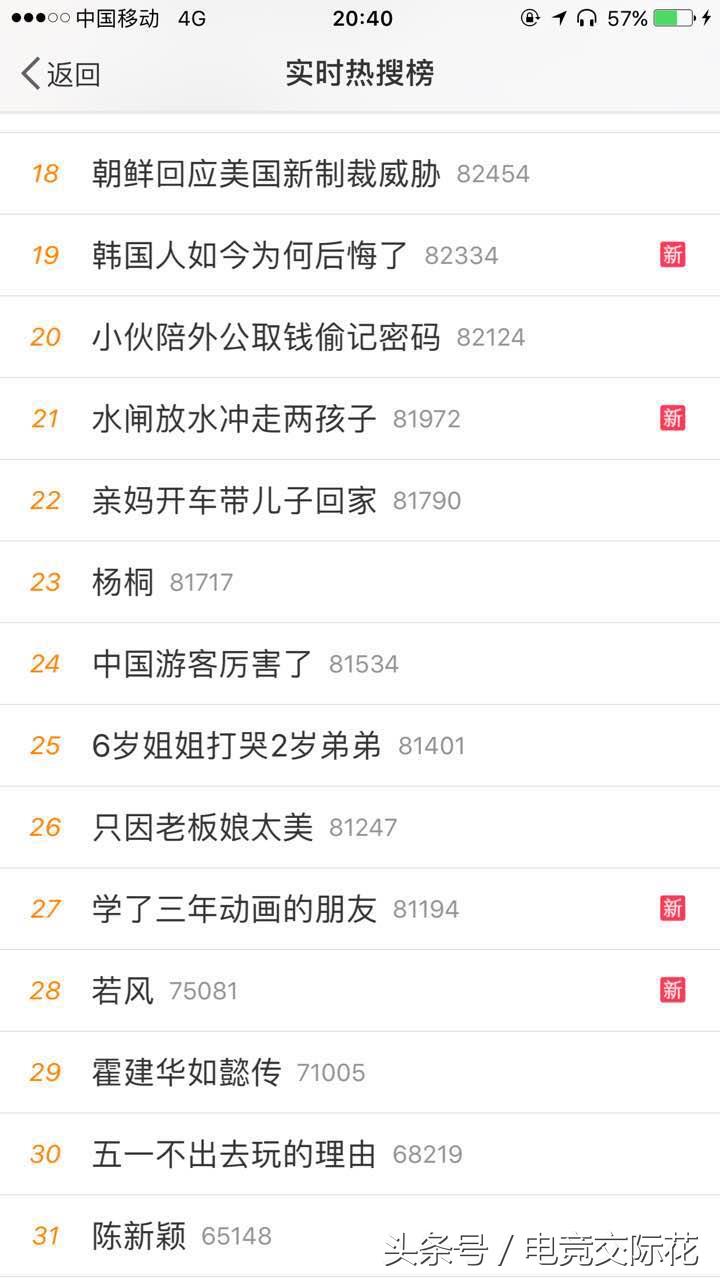
Task: View the trend 小伙陪外公取钱偷记密码
Action: point(360,337)
